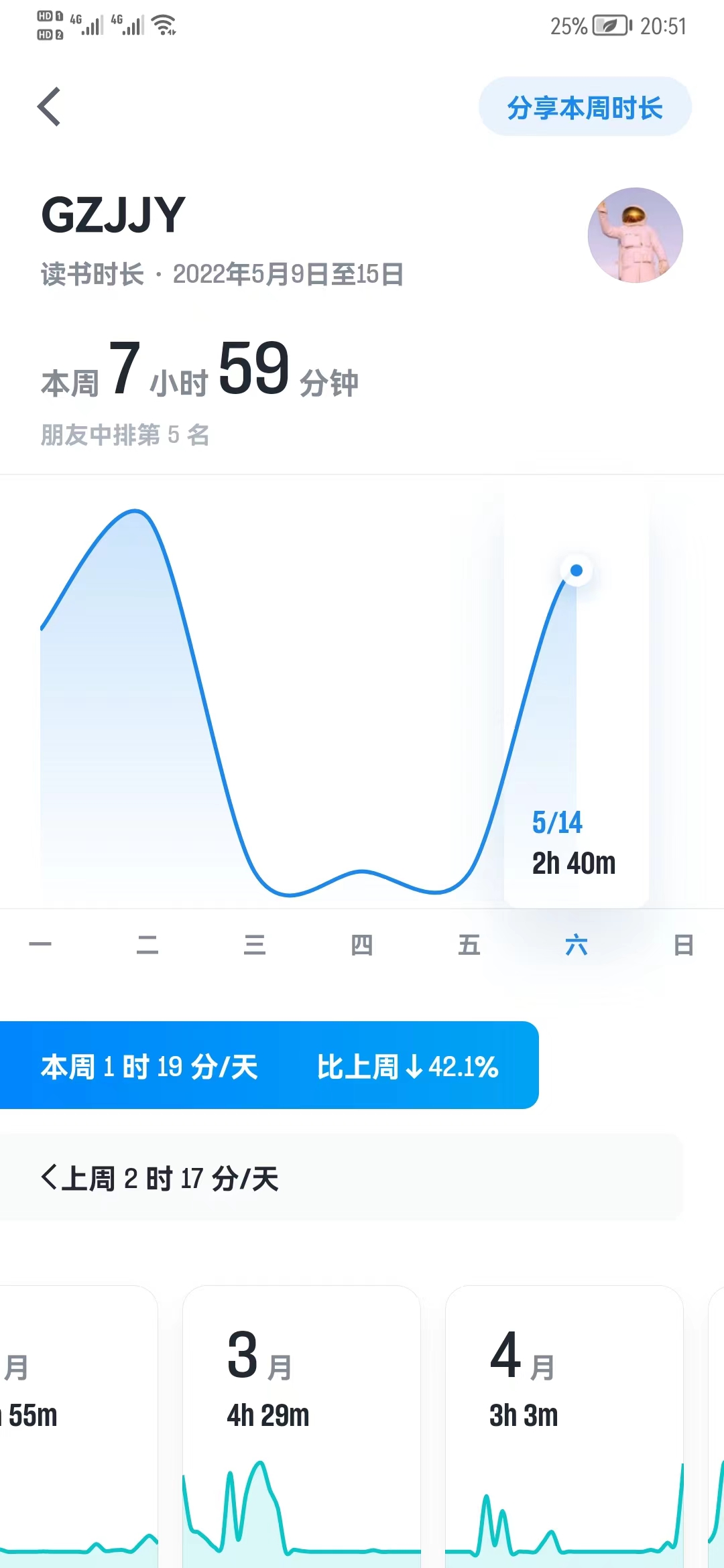This screenshot has height=1568, width=724.
Task: Select 四 (Thursday) on the chart axis
Action: 362,945
